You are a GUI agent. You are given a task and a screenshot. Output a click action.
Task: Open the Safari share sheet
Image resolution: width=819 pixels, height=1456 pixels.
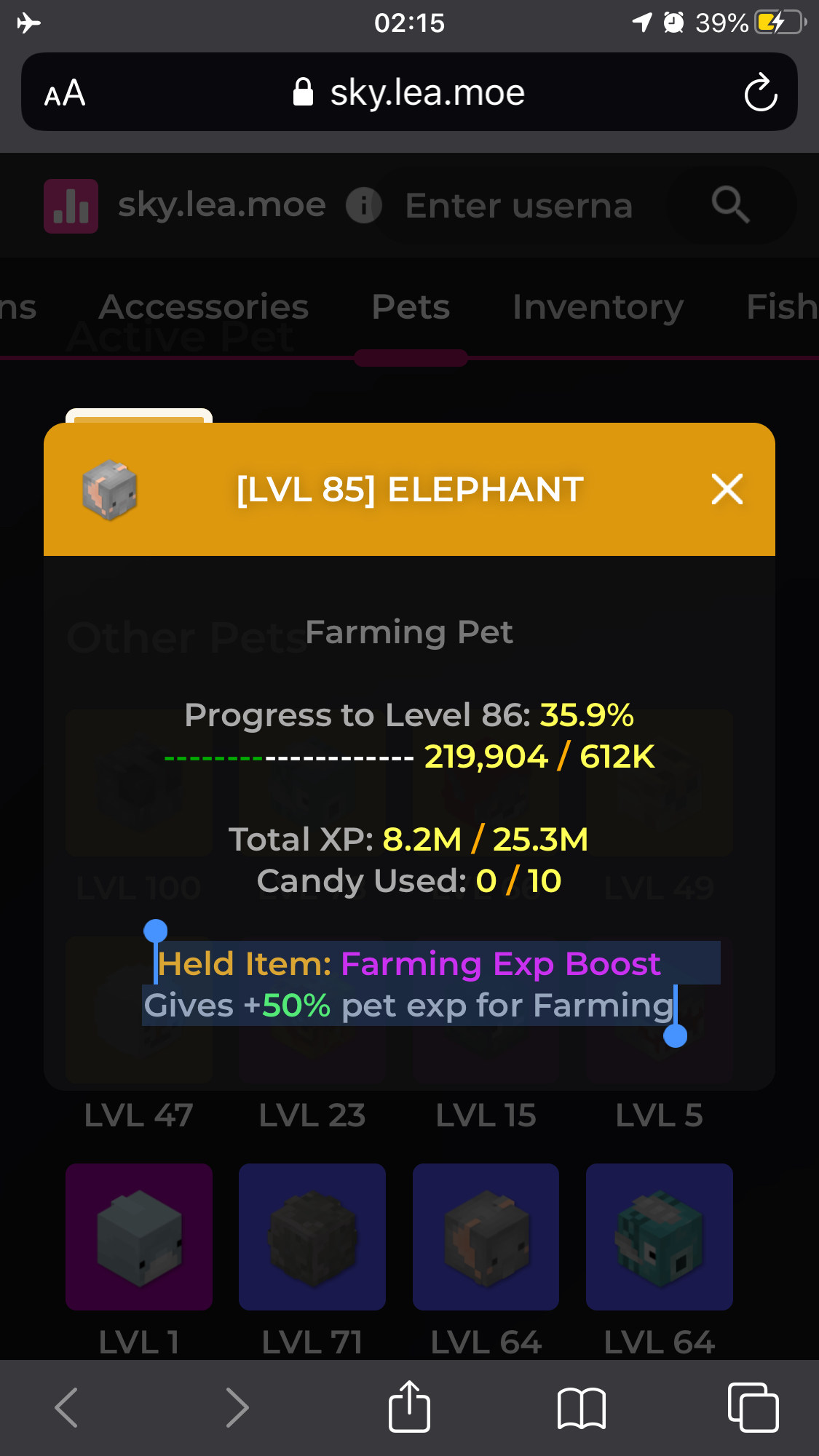point(409,1407)
